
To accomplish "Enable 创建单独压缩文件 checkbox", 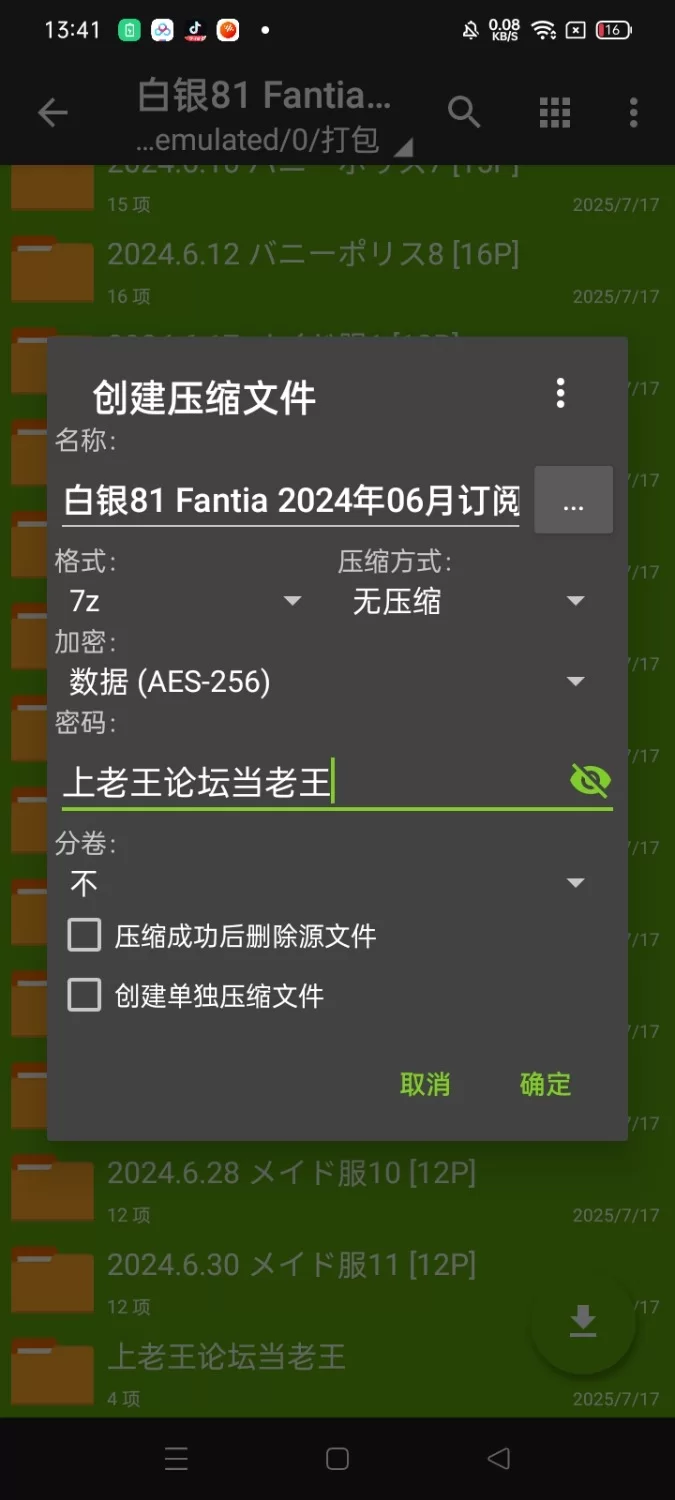I will pos(85,996).
